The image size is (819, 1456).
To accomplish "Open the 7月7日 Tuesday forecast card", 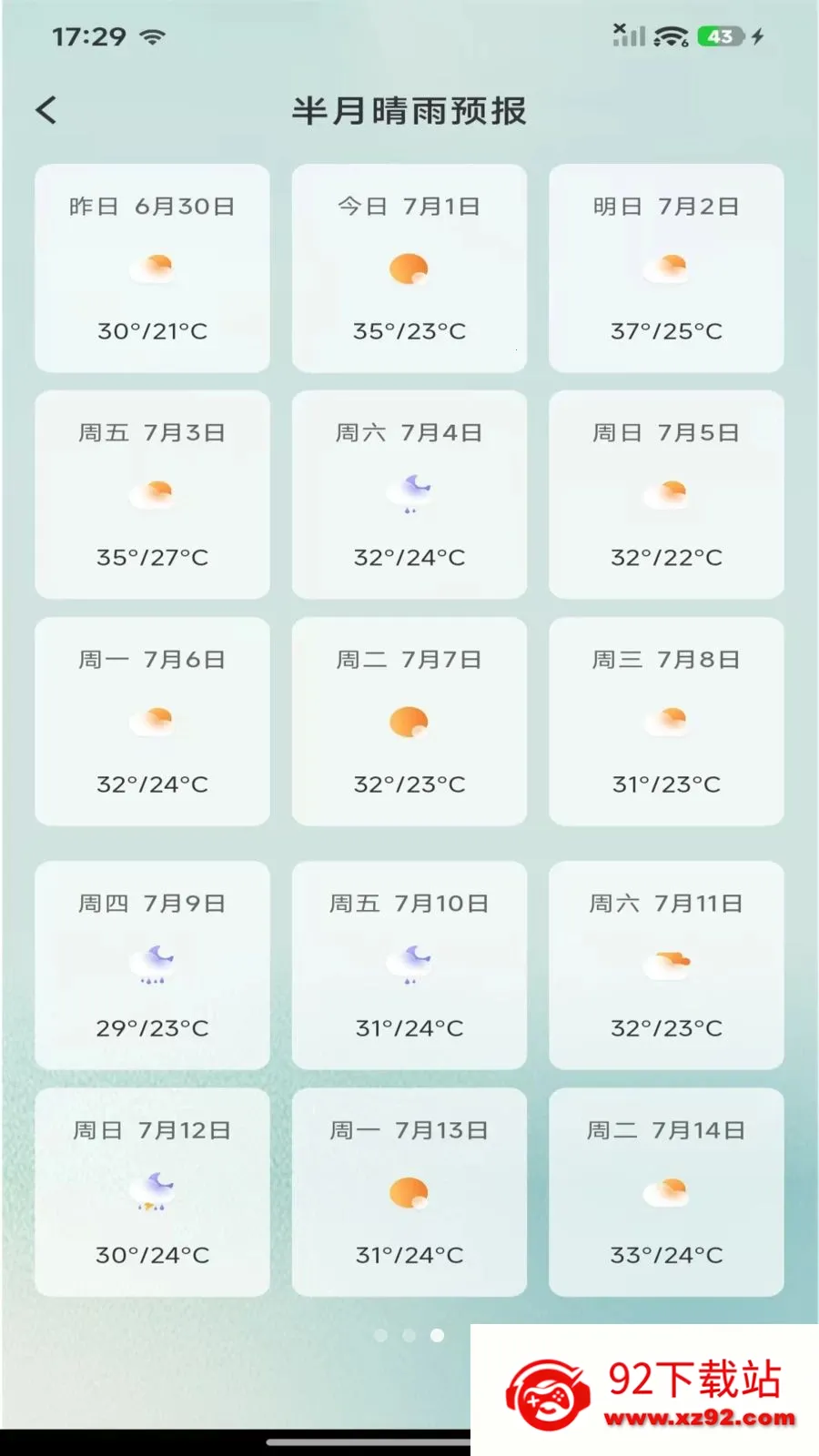I will pos(409,722).
